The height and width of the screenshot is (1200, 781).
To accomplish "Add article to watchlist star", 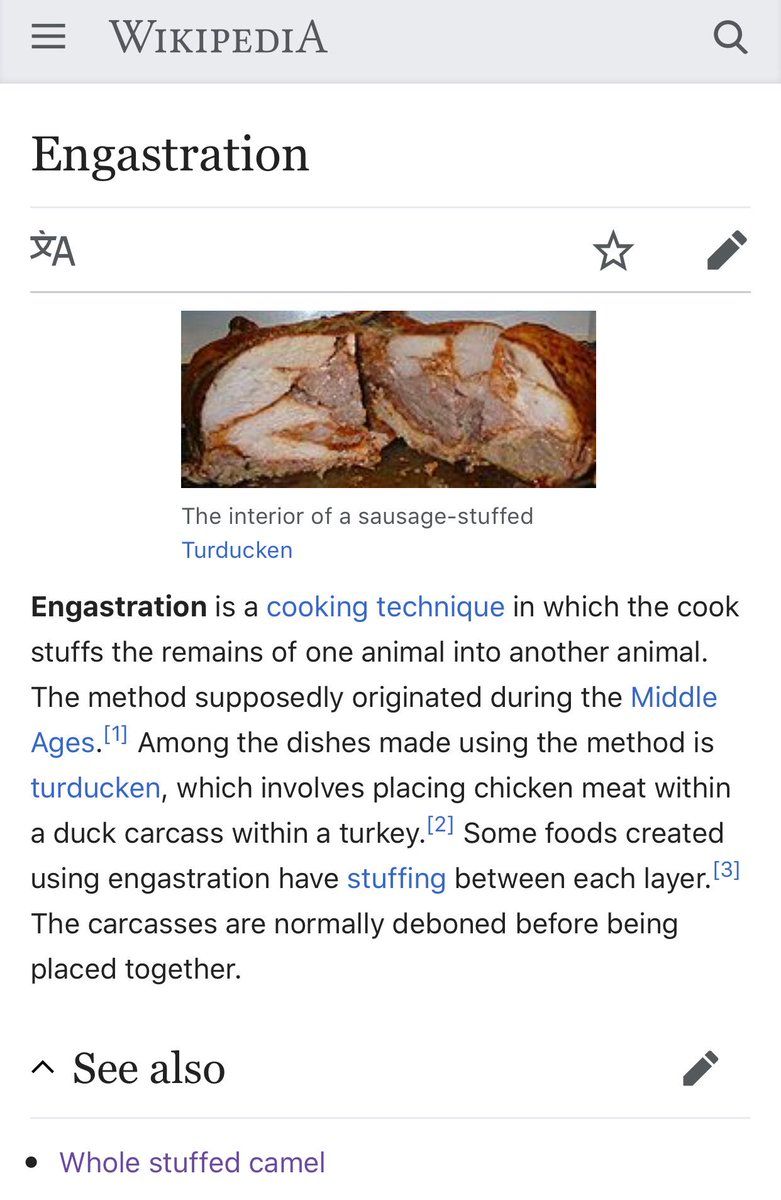I will click(613, 250).
